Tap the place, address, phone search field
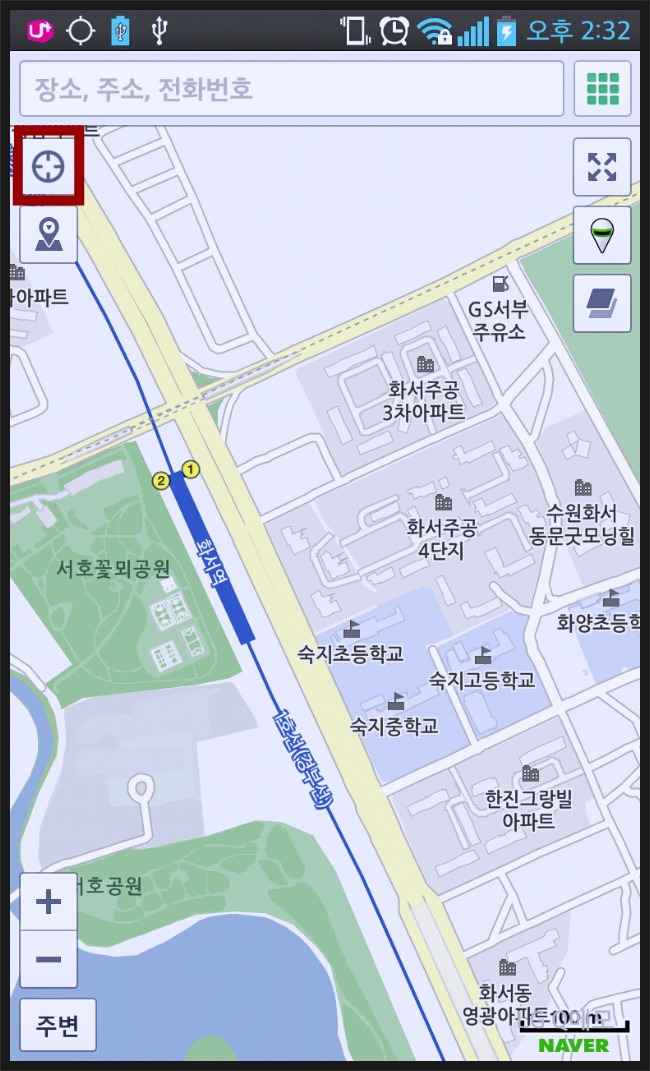Screen dimensions: 650x1071 [292, 89]
